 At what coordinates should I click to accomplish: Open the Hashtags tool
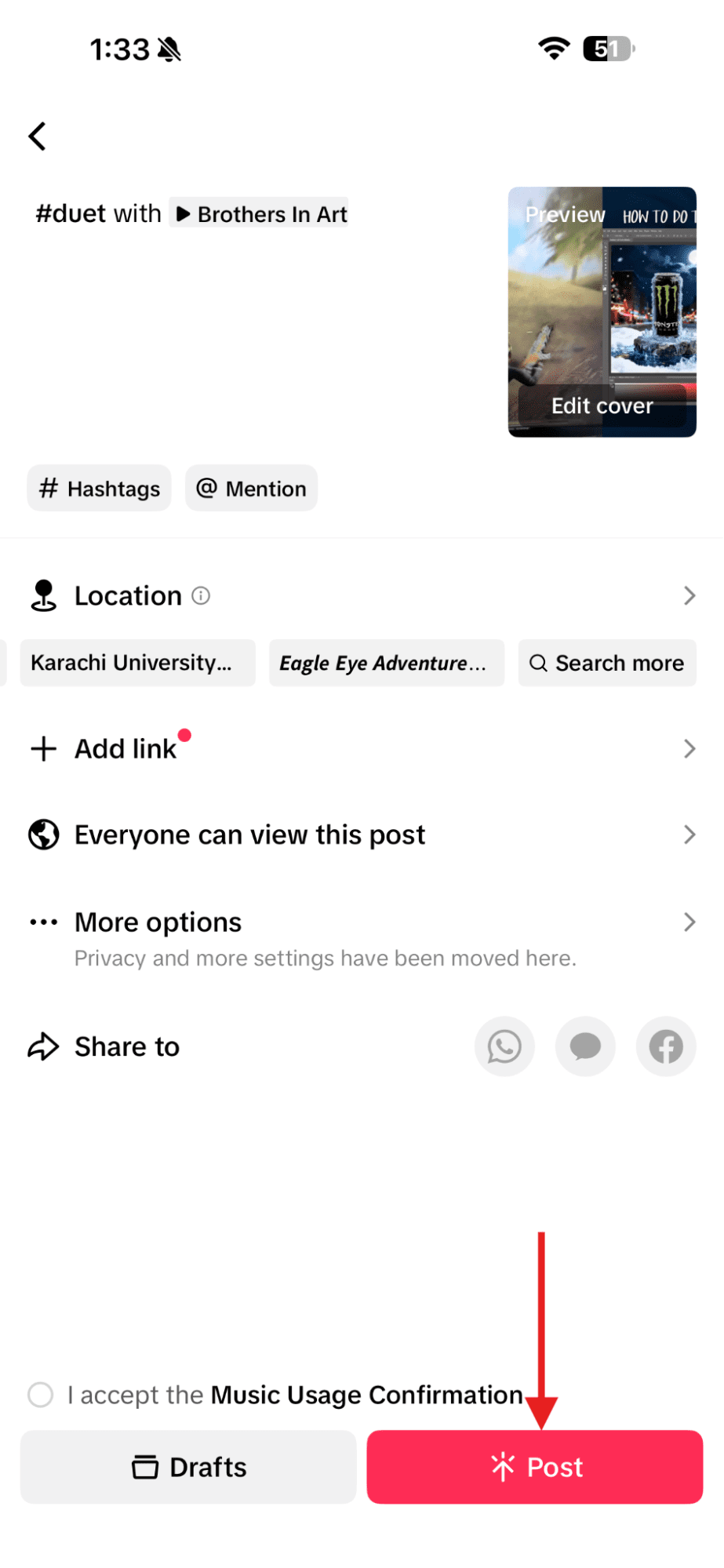(x=99, y=488)
